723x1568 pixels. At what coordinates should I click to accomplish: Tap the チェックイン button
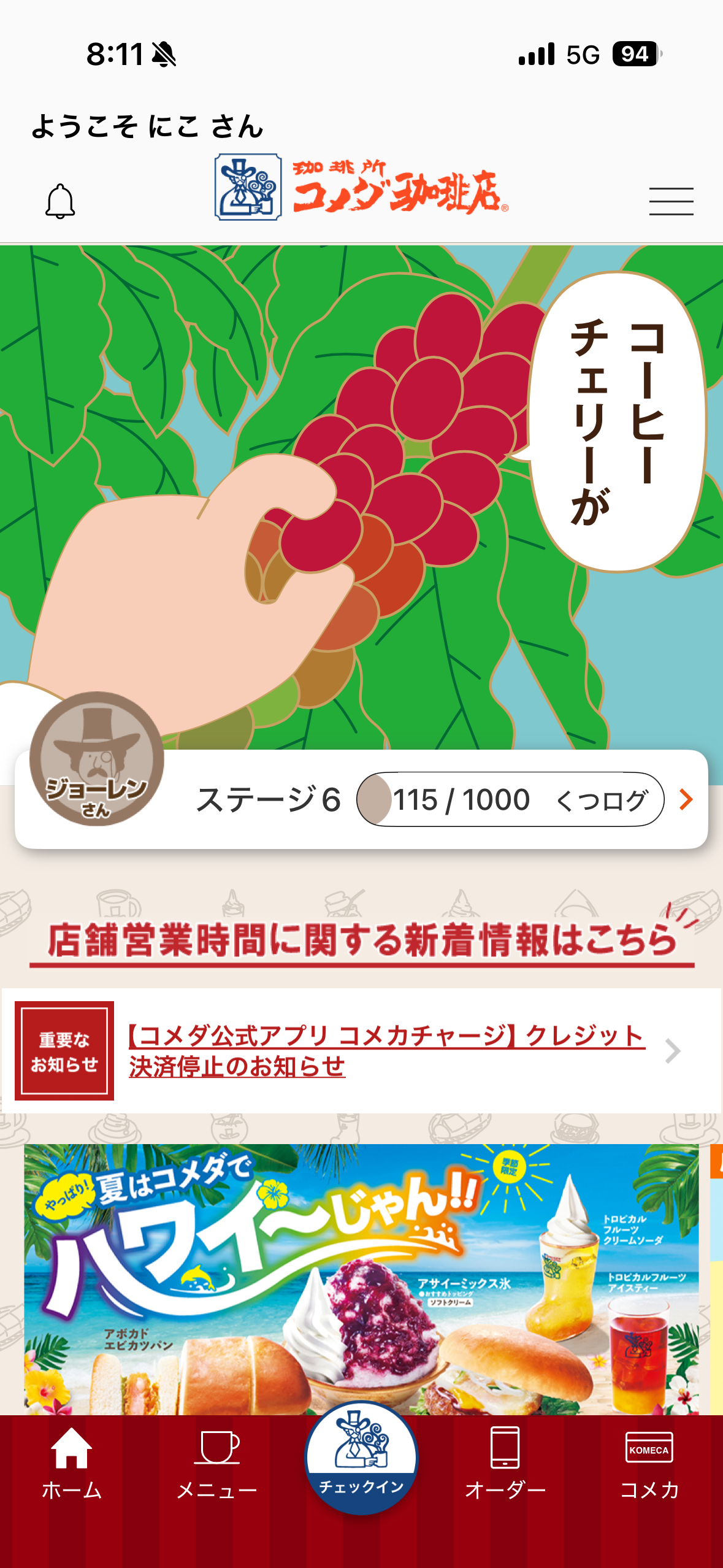[361, 1458]
